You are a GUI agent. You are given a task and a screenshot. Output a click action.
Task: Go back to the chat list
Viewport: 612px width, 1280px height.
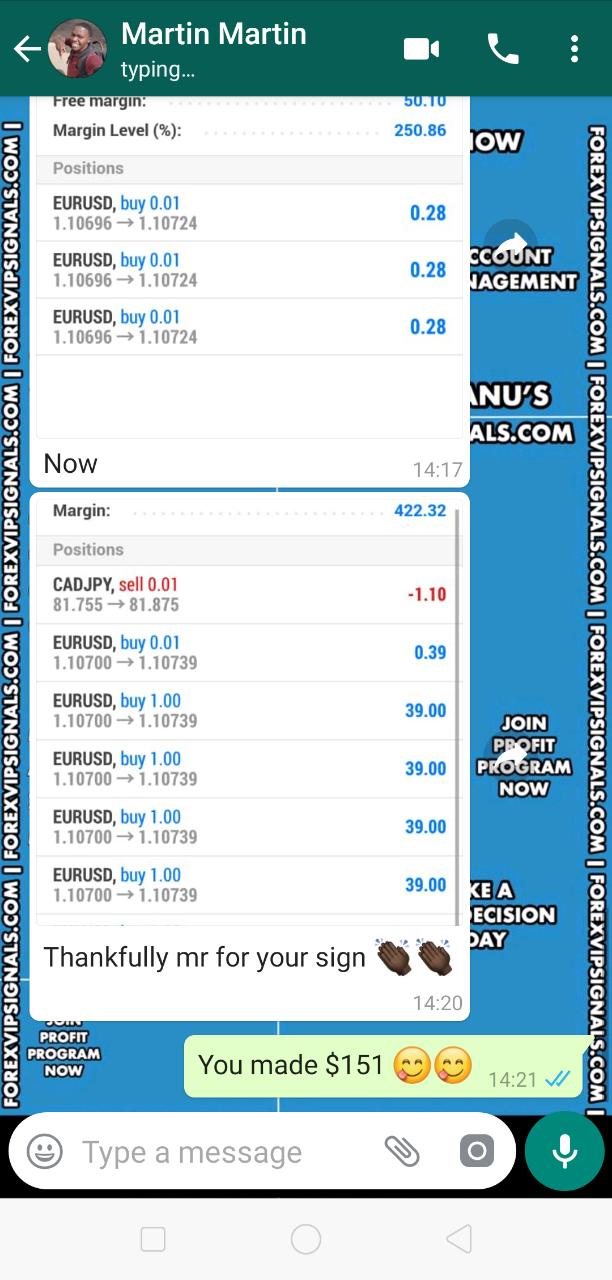[26, 49]
